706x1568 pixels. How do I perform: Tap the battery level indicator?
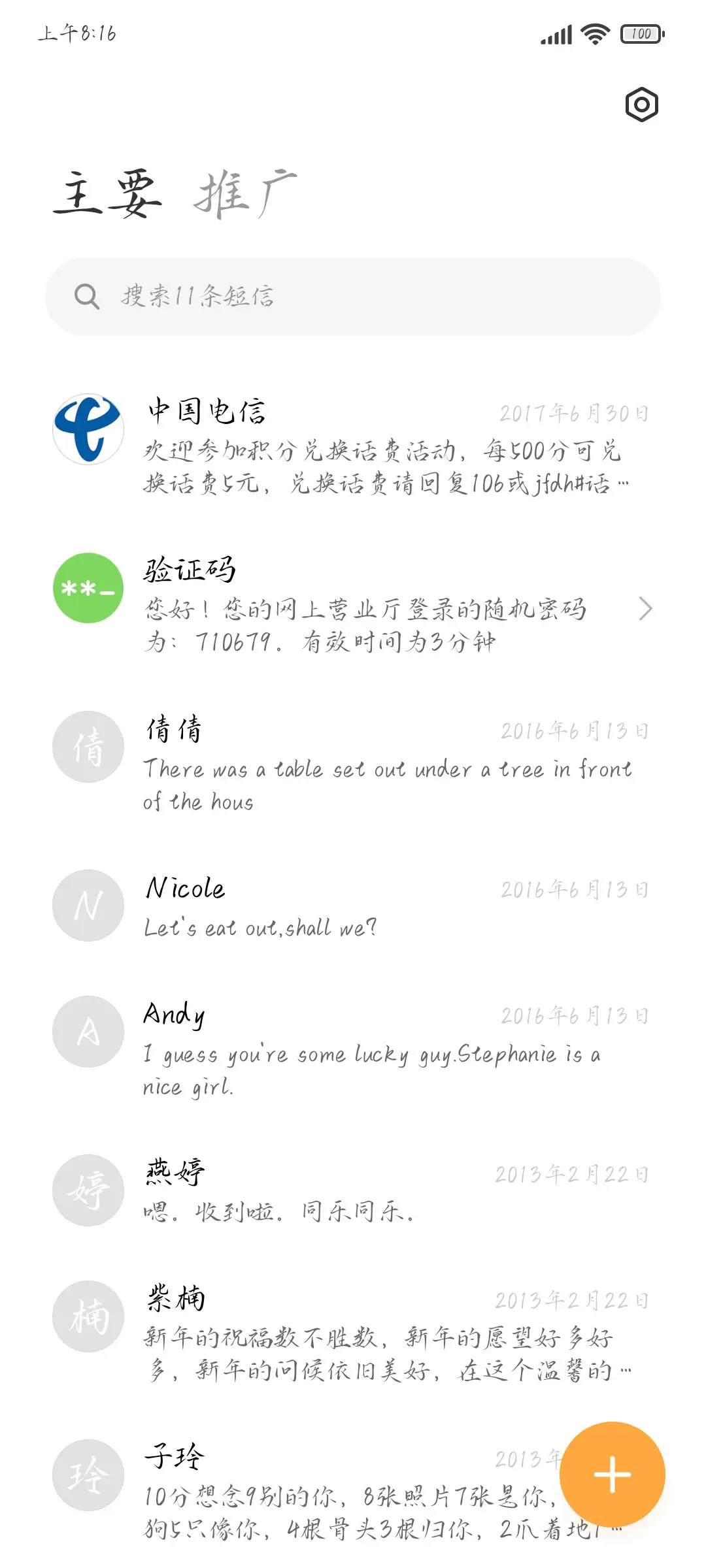pos(641,33)
